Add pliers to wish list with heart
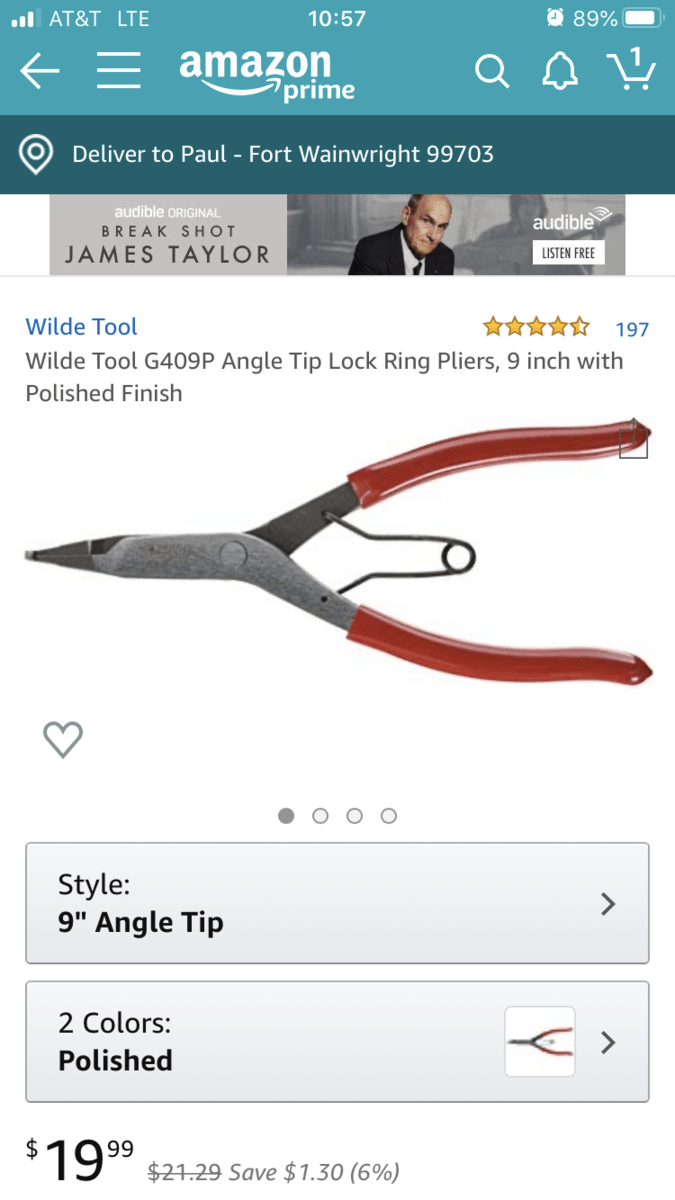This screenshot has height=1200, width=675. [x=63, y=739]
